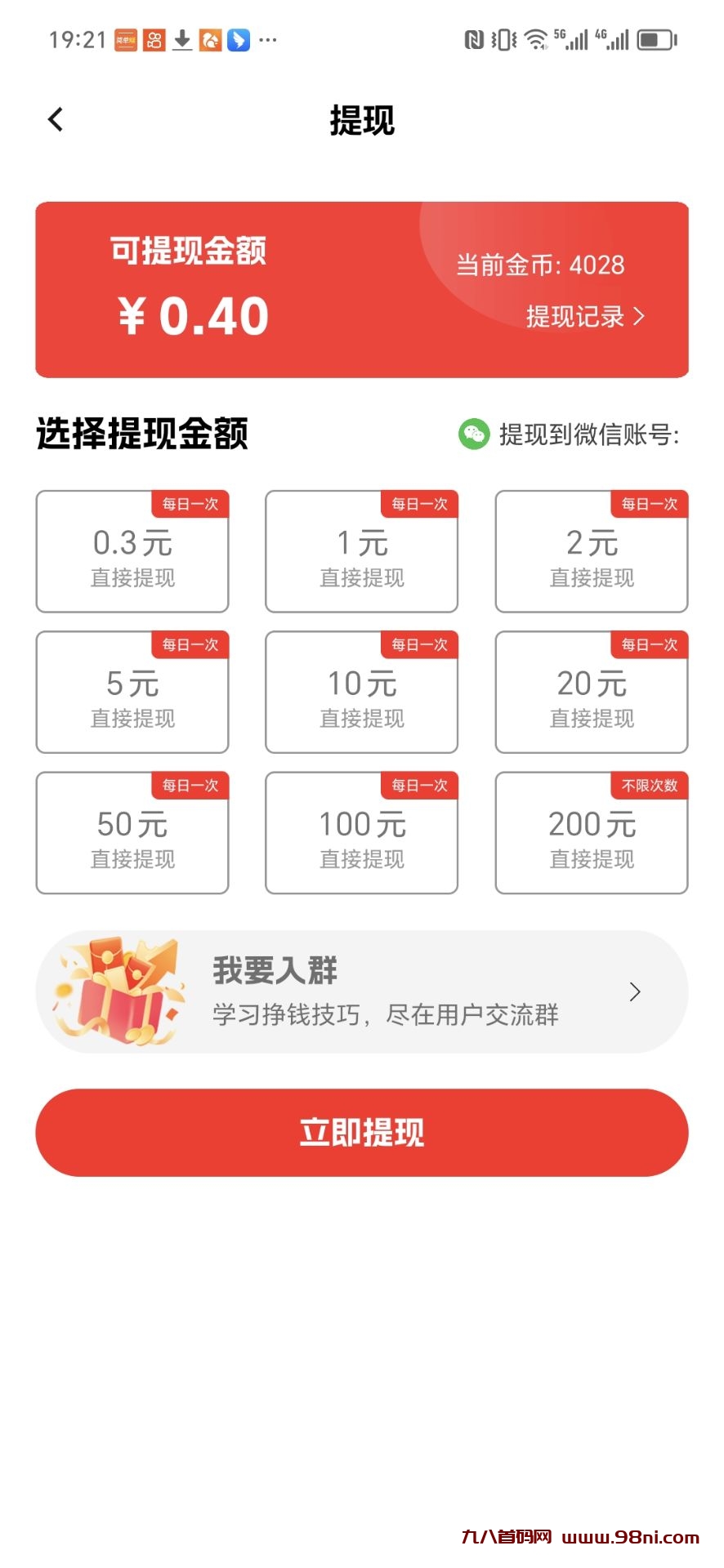
Task: Pick the 5元 withdrawal amount
Action: pyautogui.click(x=132, y=693)
